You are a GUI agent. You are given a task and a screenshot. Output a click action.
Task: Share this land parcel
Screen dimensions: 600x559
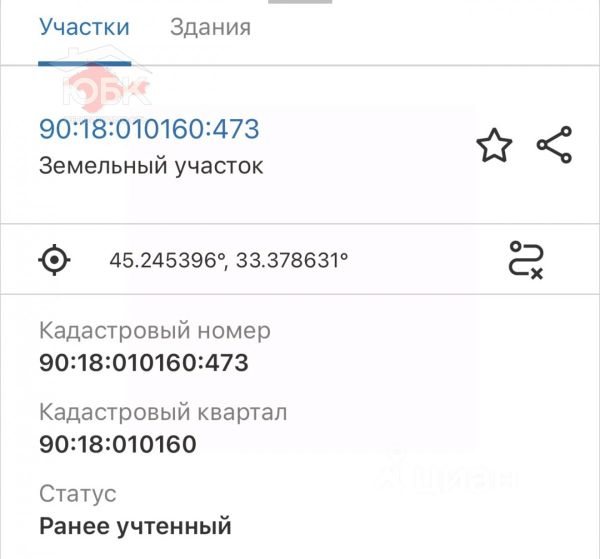coord(554,146)
